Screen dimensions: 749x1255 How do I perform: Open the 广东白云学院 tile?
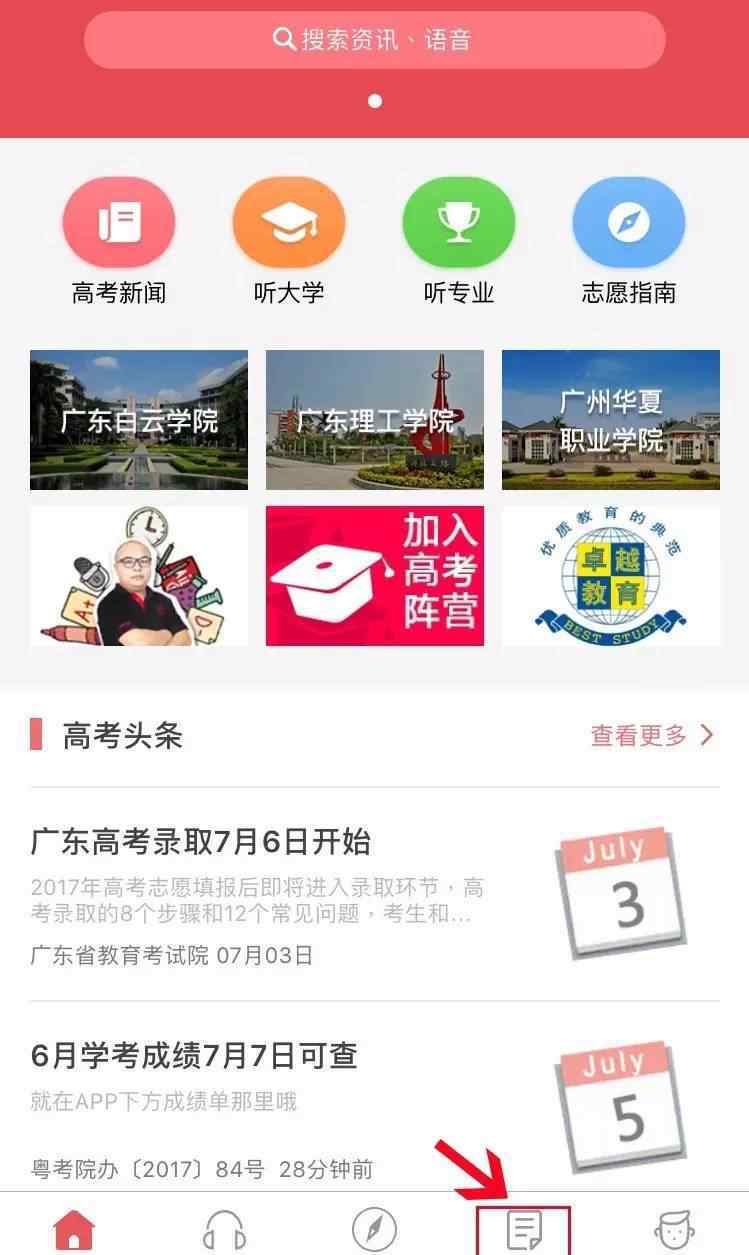click(x=139, y=420)
